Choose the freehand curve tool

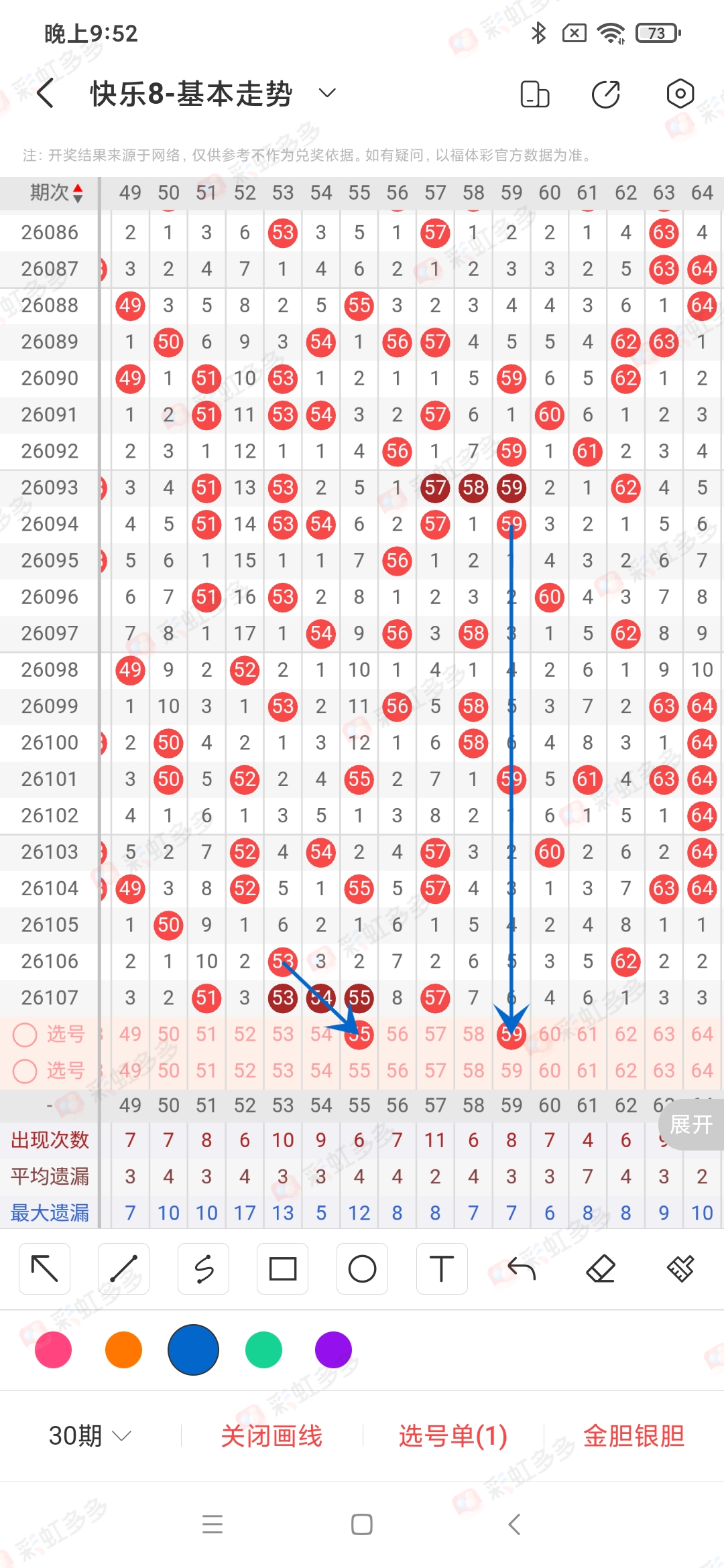click(204, 1268)
